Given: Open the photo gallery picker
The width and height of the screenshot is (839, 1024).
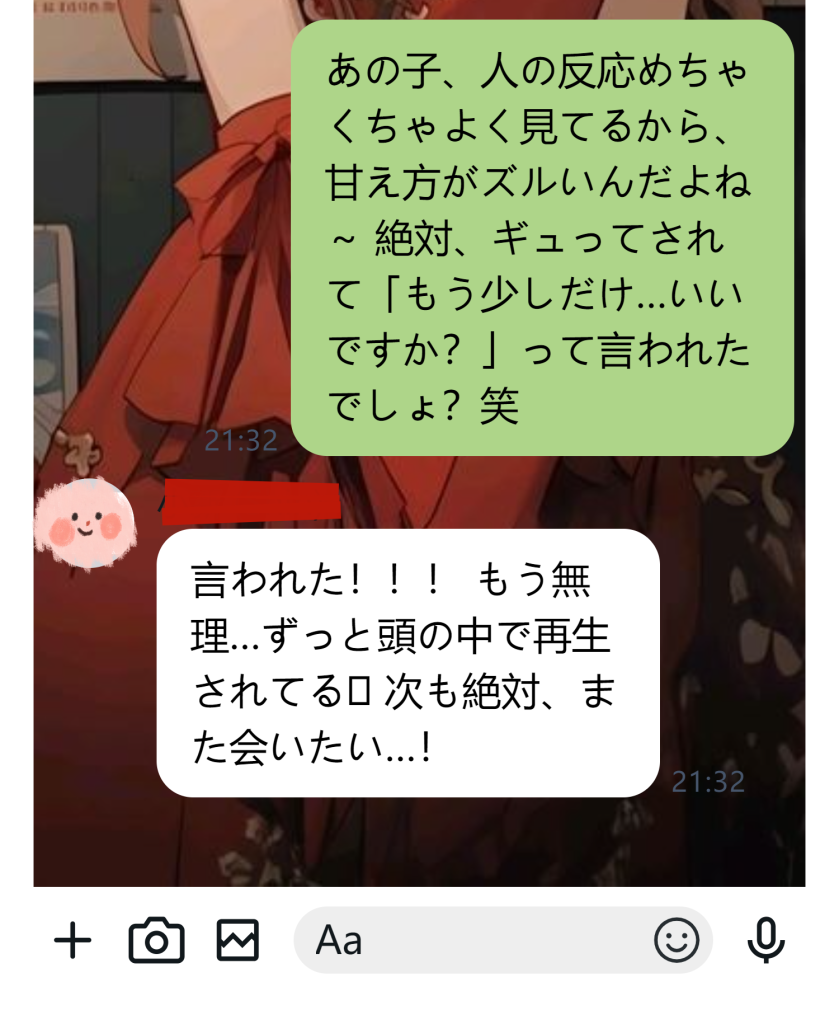Looking at the screenshot, I should tap(238, 940).
